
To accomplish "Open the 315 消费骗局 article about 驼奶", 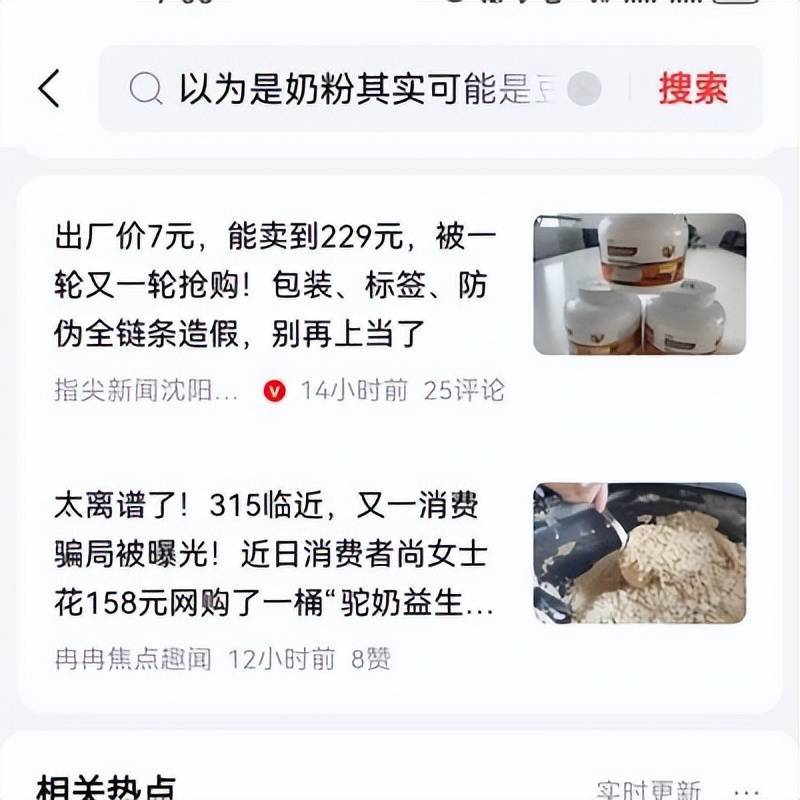I will tap(275, 555).
